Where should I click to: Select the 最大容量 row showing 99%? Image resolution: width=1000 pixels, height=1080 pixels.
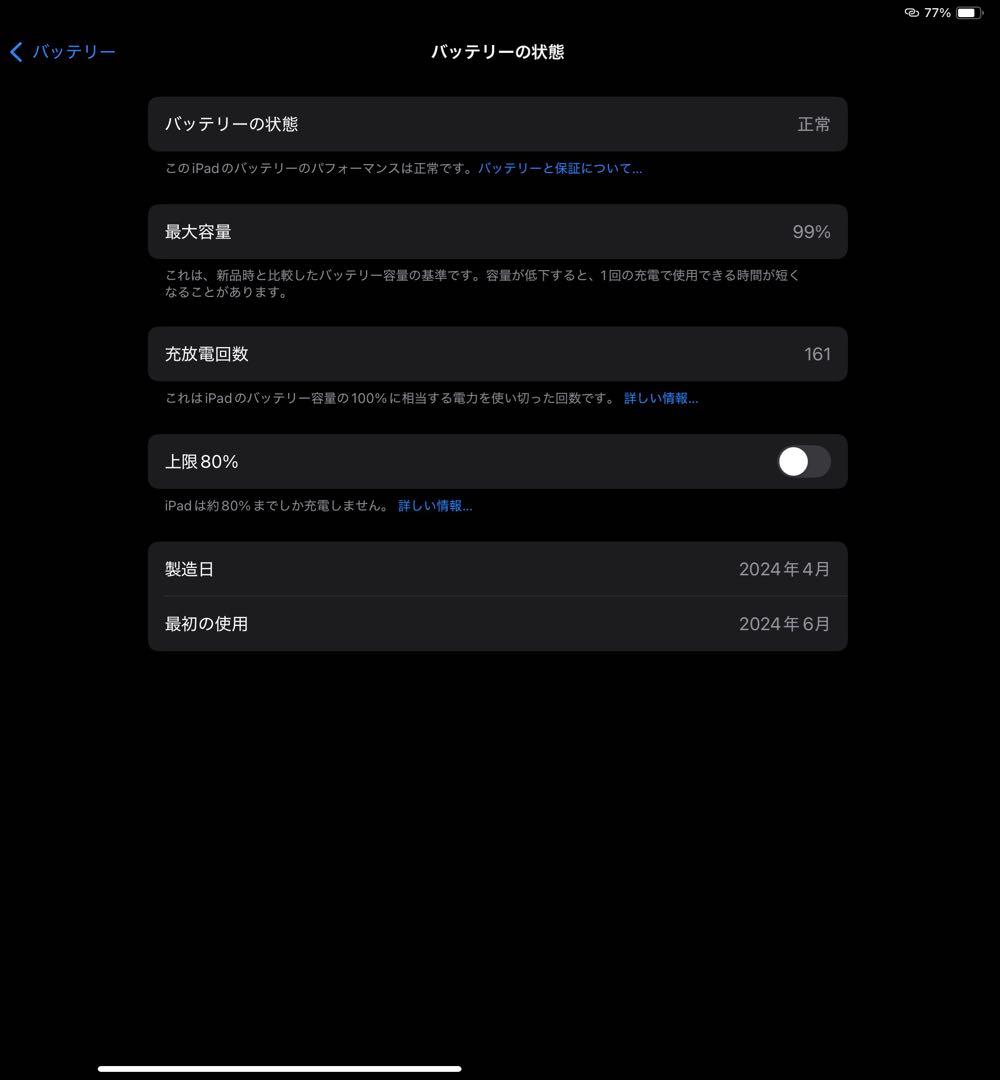(x=497, y=231)
